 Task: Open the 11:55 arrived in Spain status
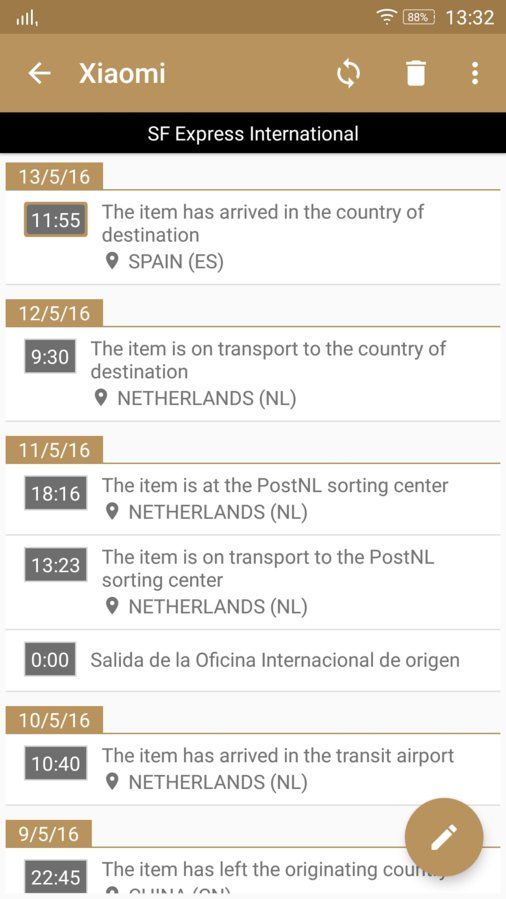pyautogui.click(x=253, y=237)
